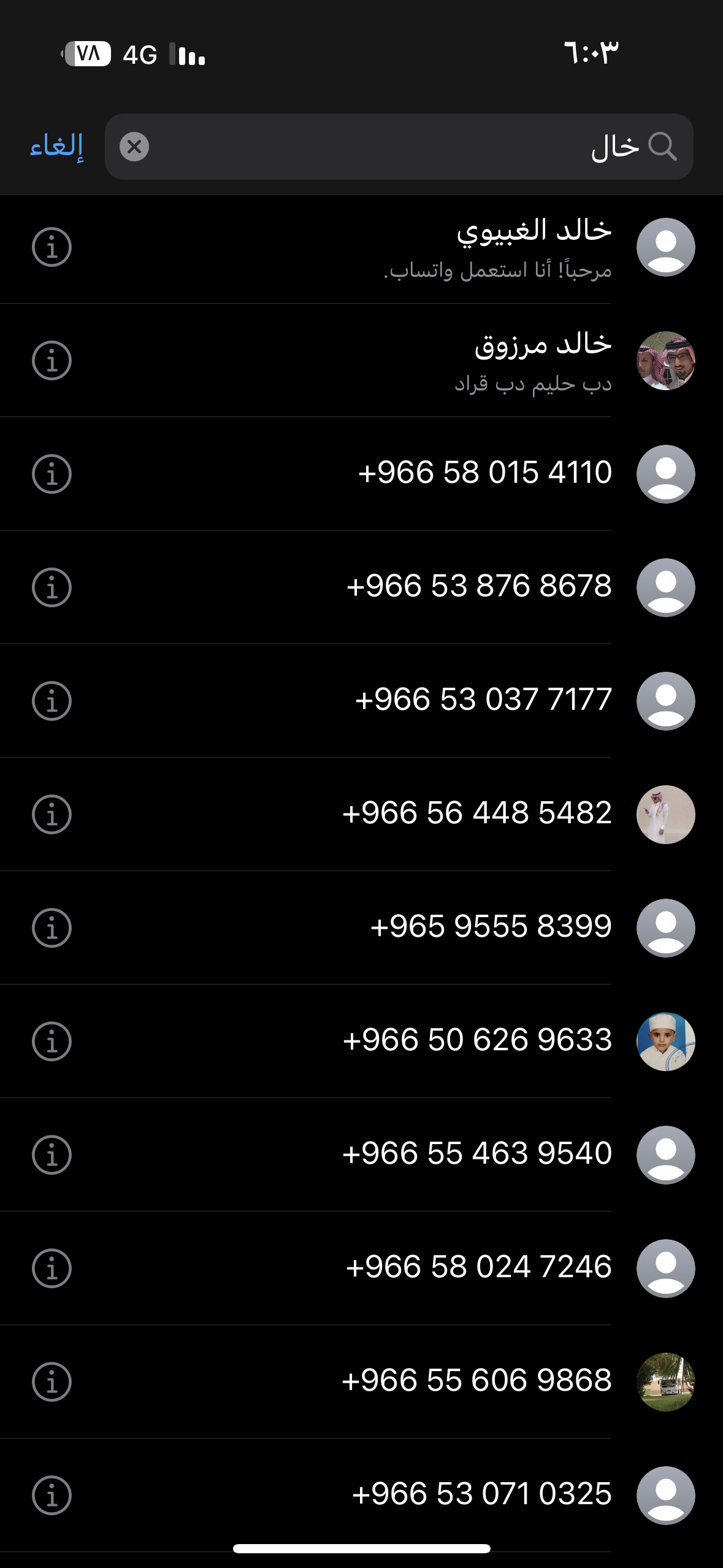The width and height of the screenshot is (723, 1568).
Task: Open info for خالد مرزوق
Action: pos(52,361)
